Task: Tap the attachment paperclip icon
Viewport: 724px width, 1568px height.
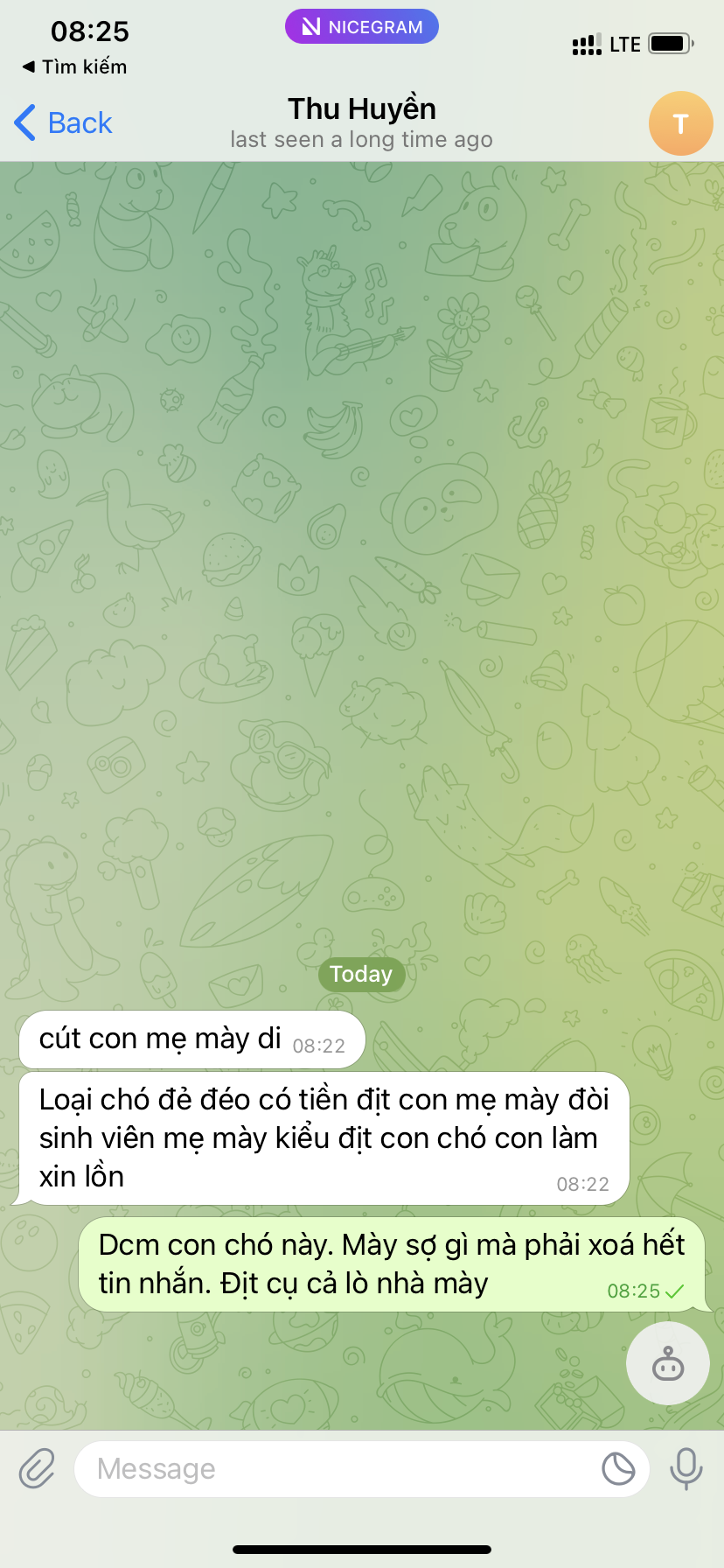Action: (x=37, y=1468)
